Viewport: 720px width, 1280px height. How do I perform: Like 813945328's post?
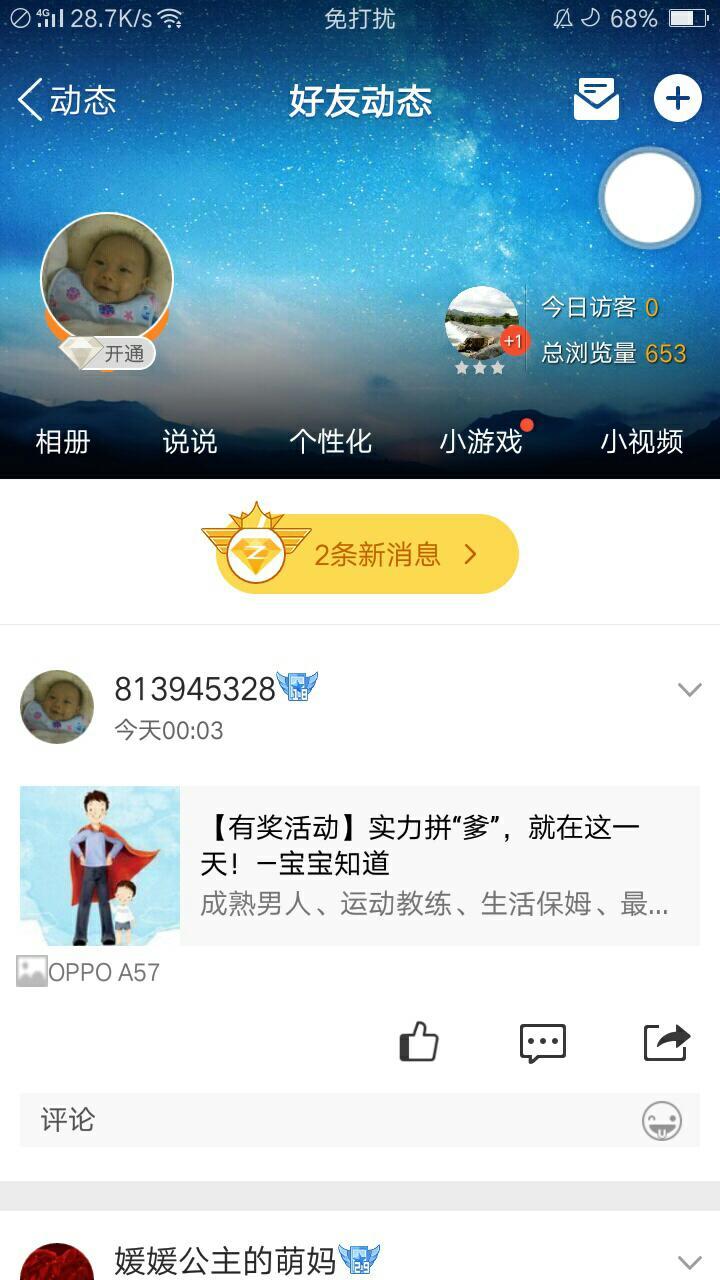(x=419, y=1042)
